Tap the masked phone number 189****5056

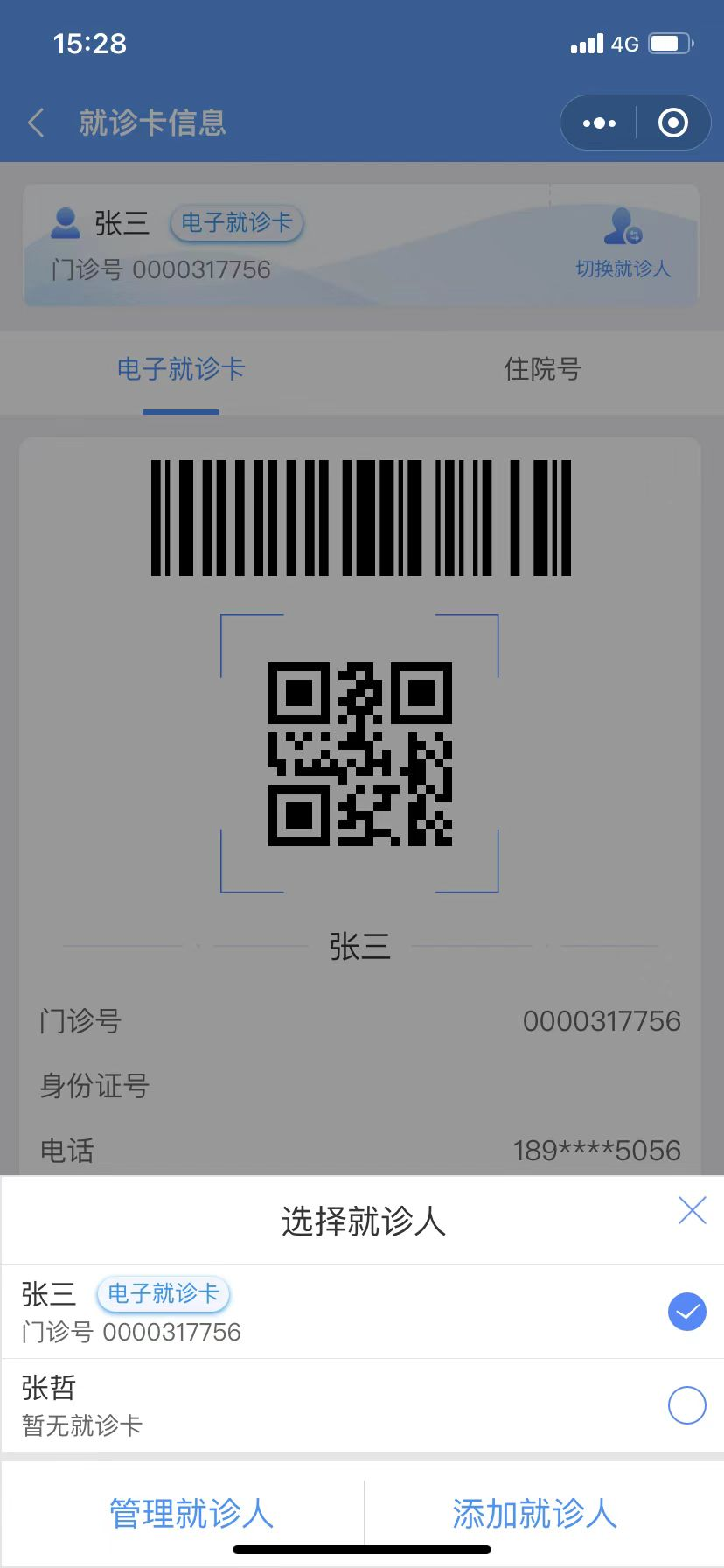point(599,1150)
